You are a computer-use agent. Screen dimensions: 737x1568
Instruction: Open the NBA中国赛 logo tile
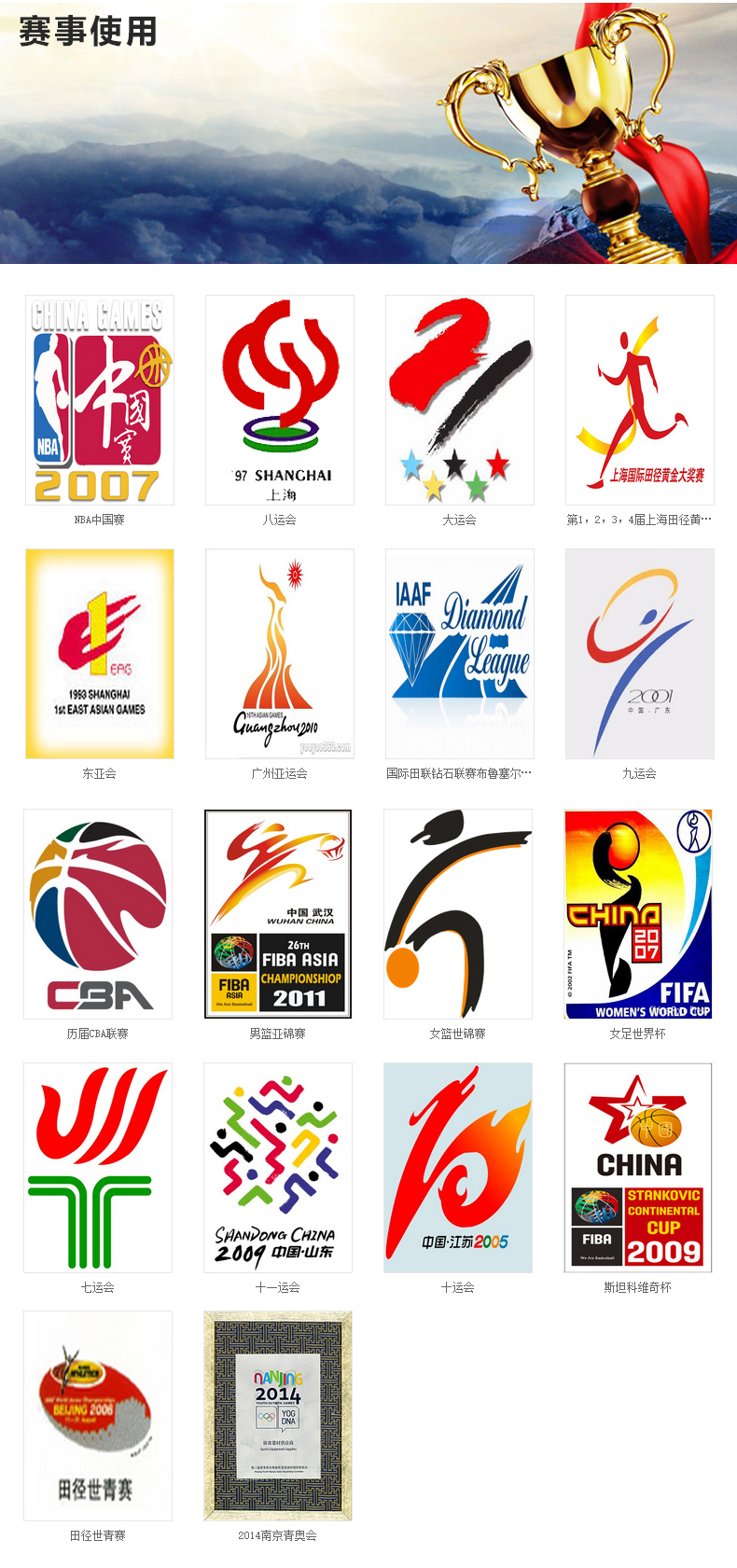pos(99,400)
